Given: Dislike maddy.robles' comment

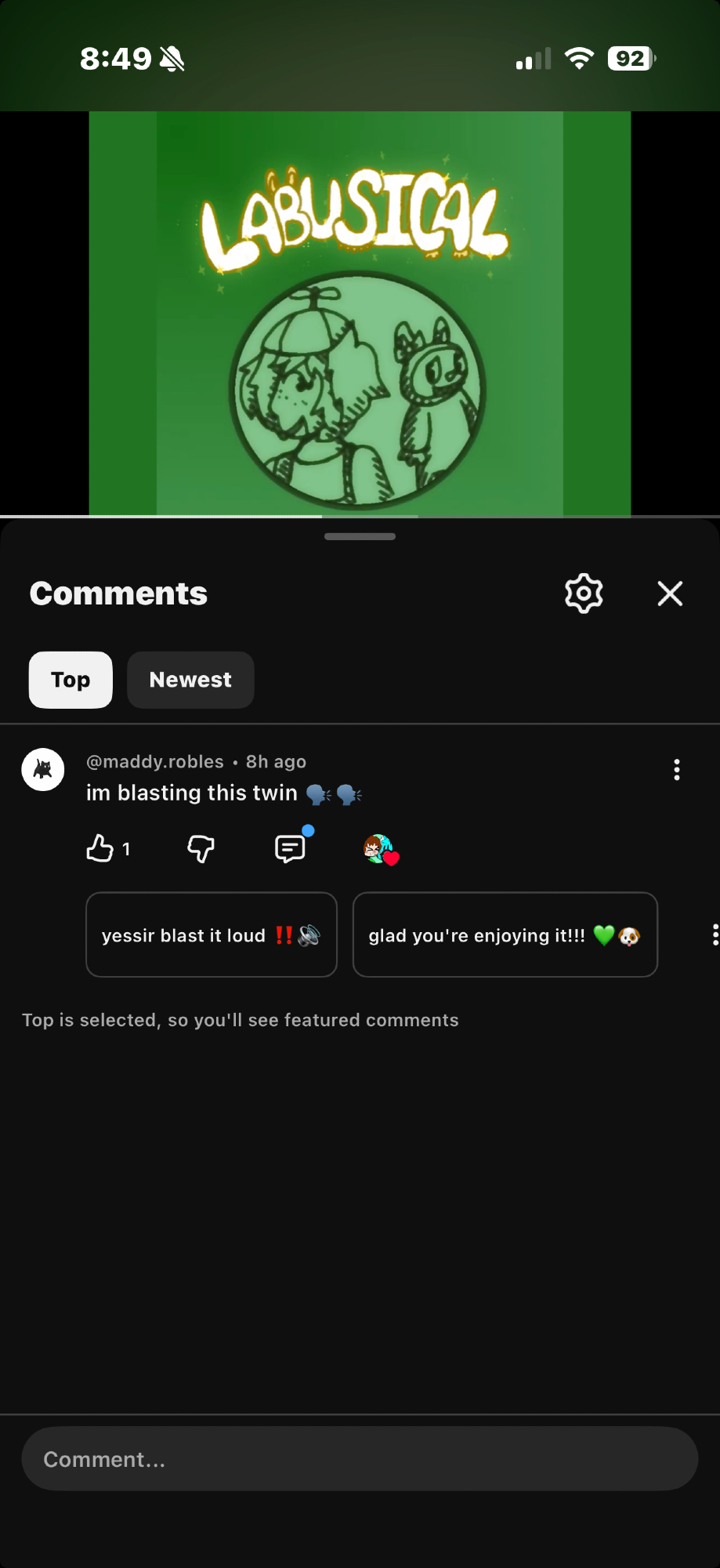Looking at the screenshot, I should pyautogui.click(x=201, y=848).
